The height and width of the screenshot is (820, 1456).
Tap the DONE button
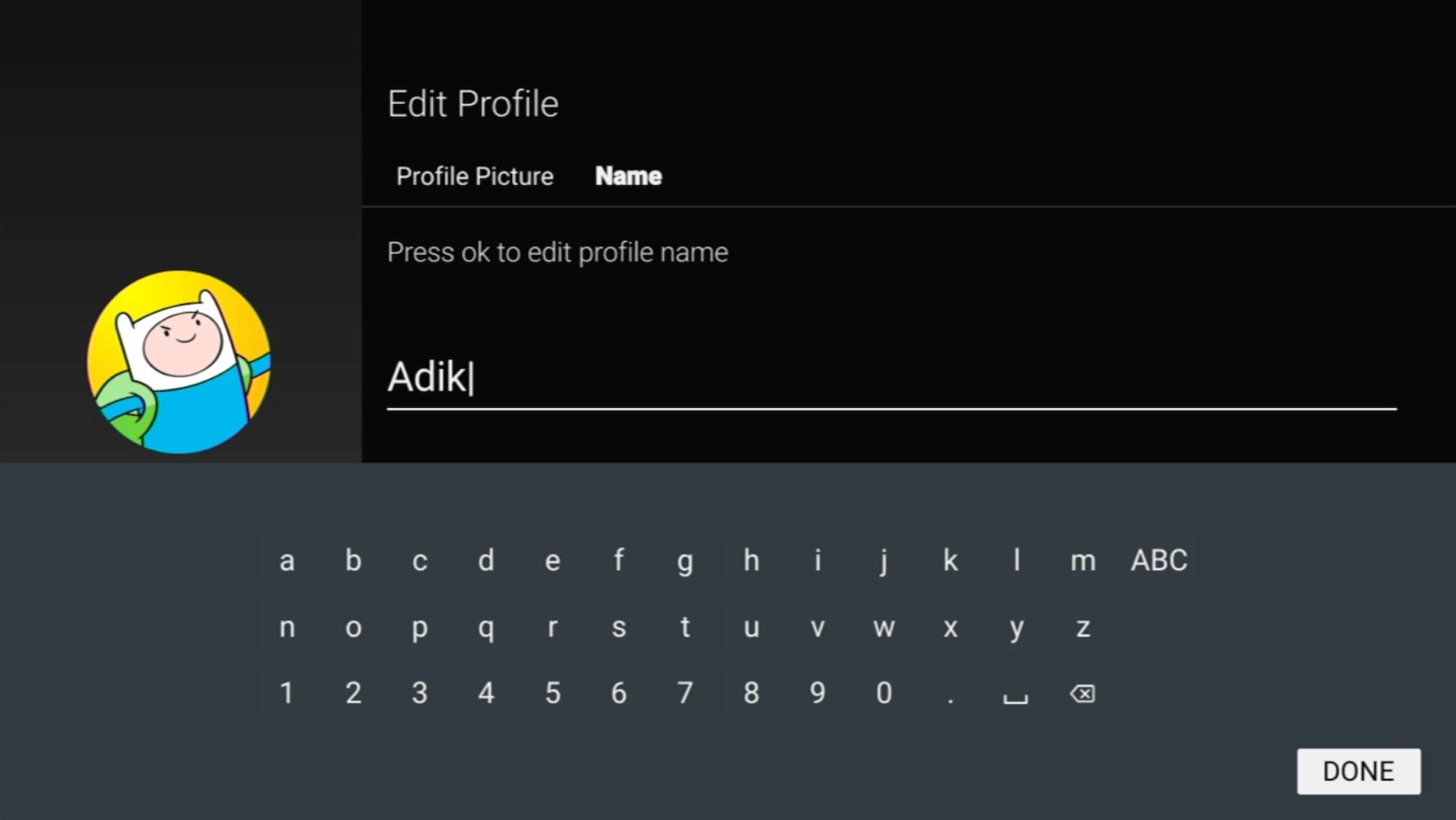click(1358, 771)
